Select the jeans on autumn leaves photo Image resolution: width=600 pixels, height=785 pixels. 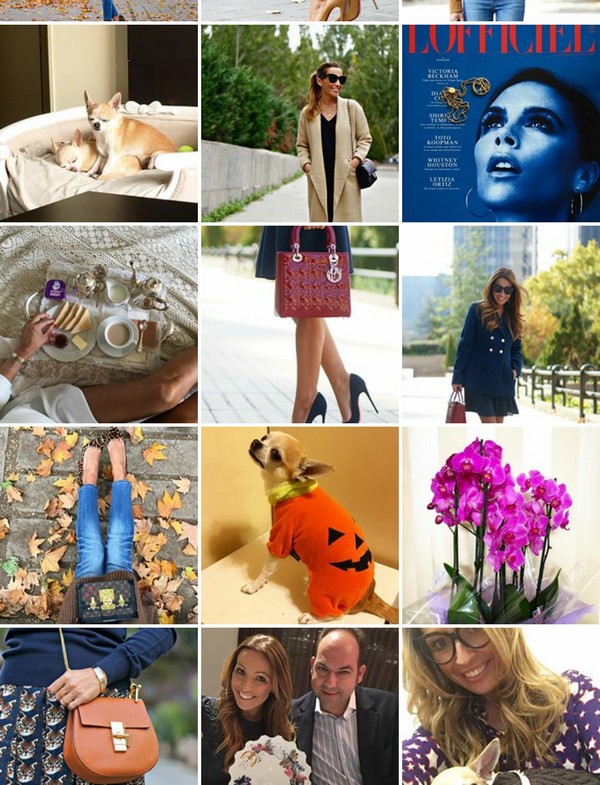[x=99, y=525]
